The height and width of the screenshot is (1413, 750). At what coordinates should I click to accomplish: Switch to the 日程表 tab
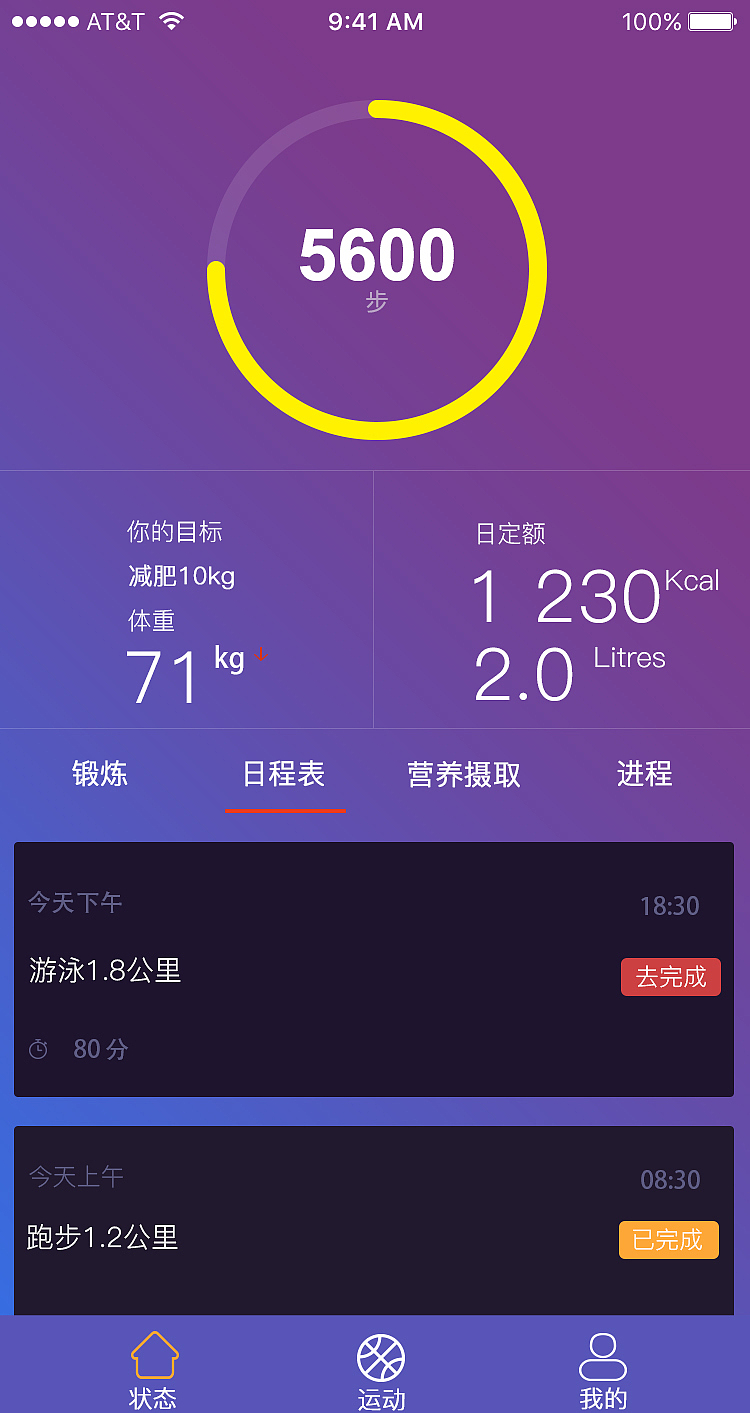[x=285, y=775]
